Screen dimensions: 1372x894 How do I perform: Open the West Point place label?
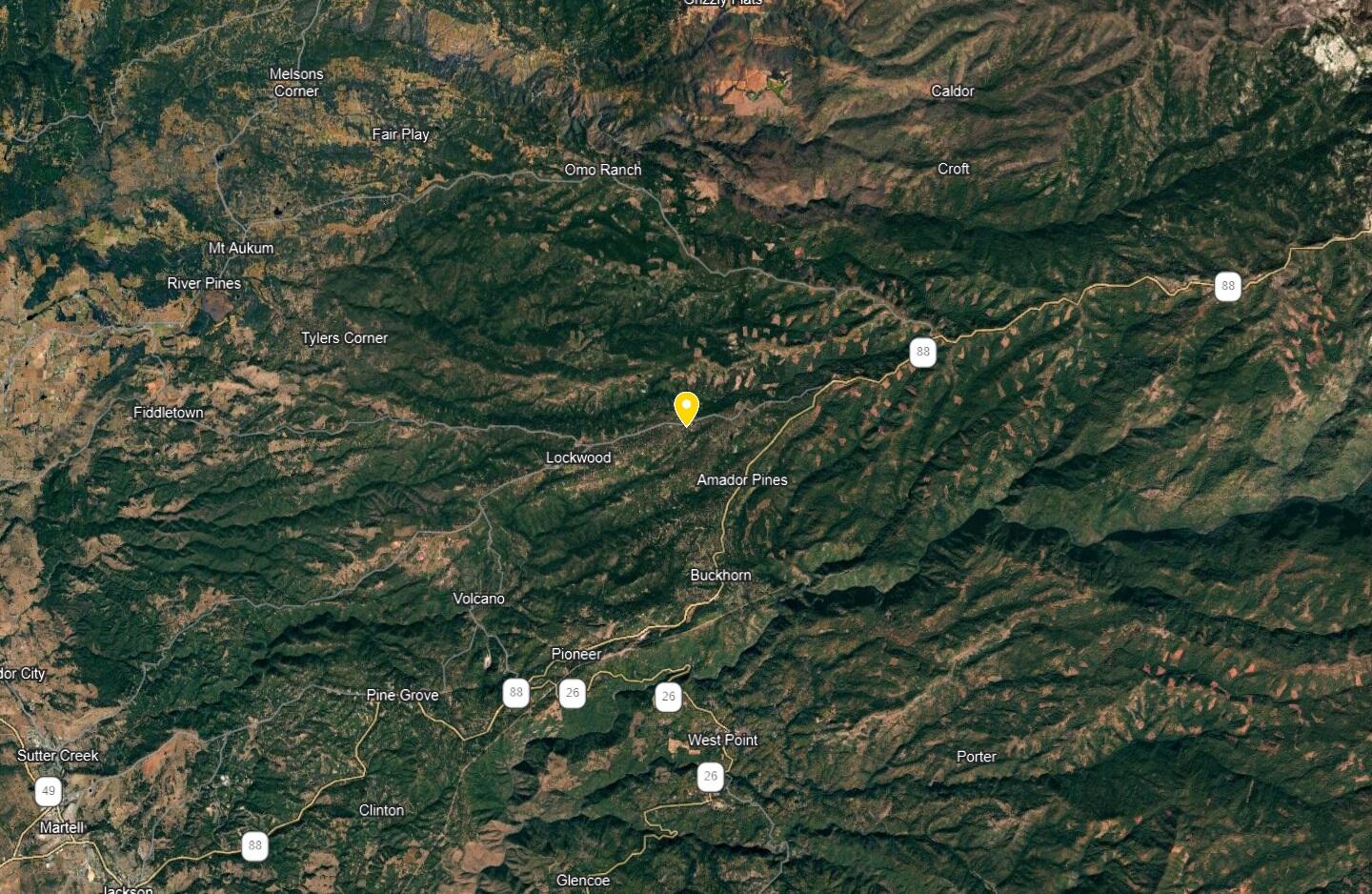[x=722, y=740]
